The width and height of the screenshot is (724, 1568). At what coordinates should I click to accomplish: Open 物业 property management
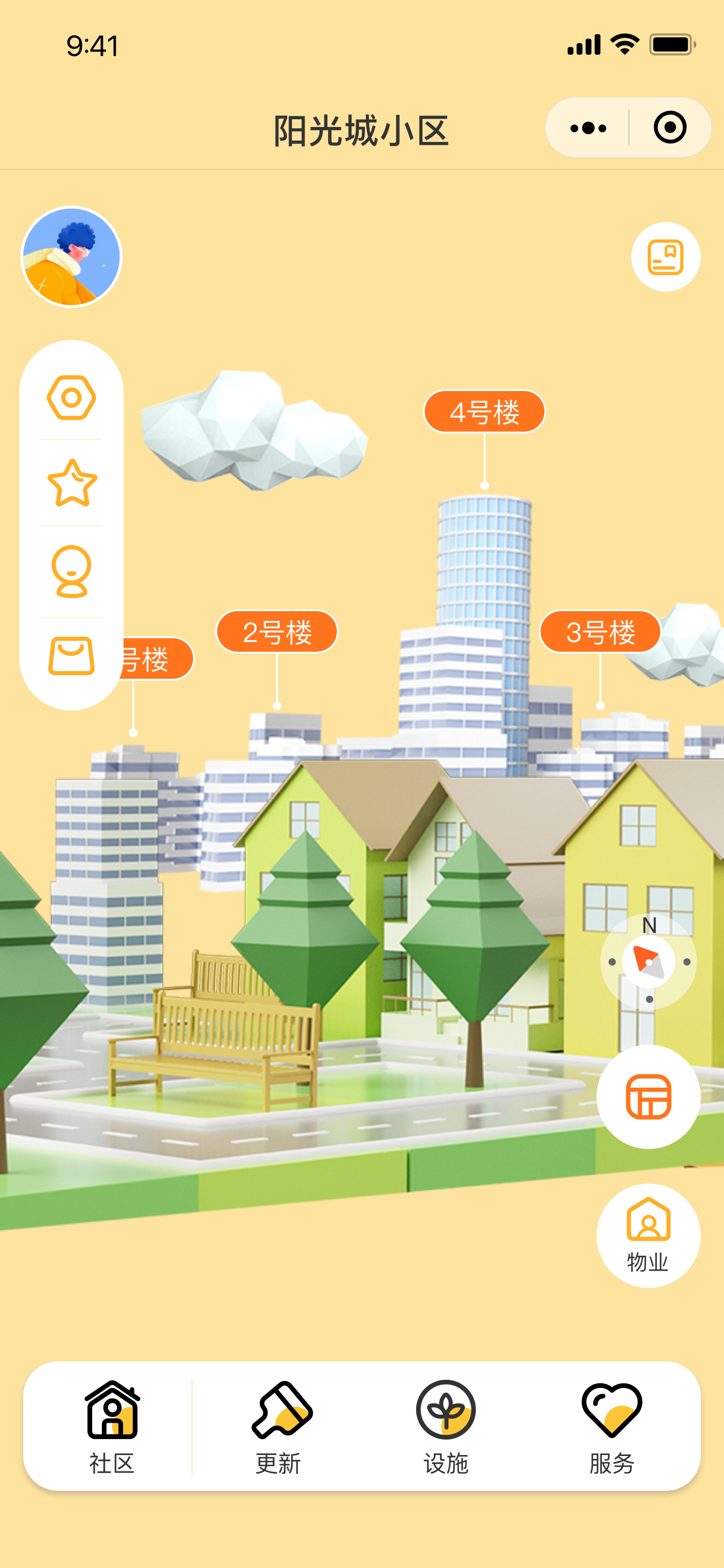[x=649, y=1236]
